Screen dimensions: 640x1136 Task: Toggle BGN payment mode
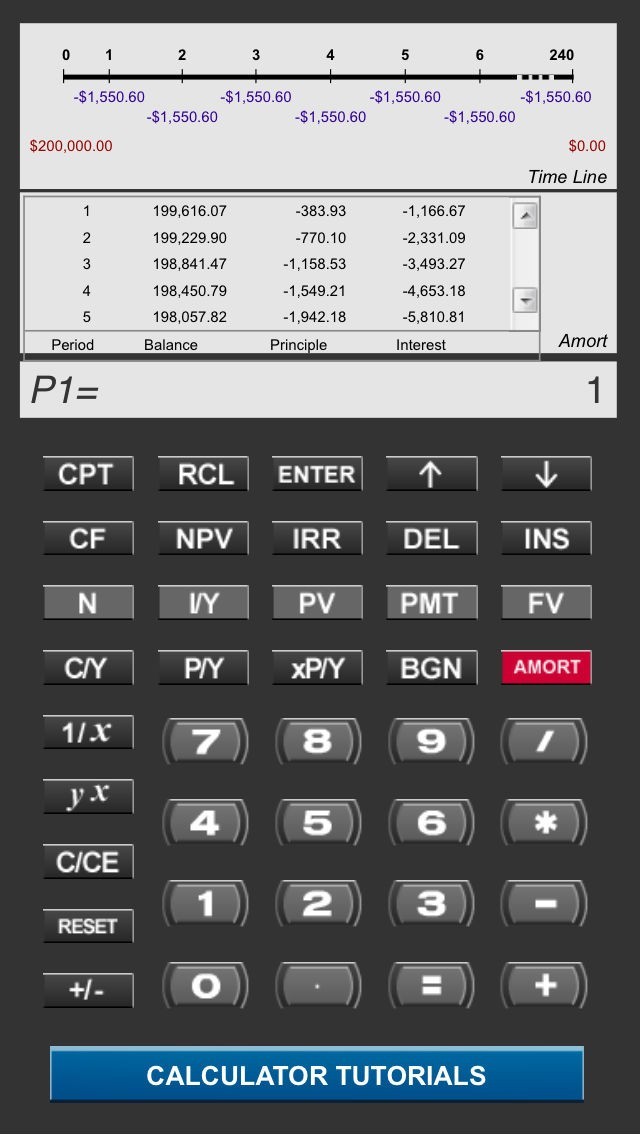tap(431, 667)
